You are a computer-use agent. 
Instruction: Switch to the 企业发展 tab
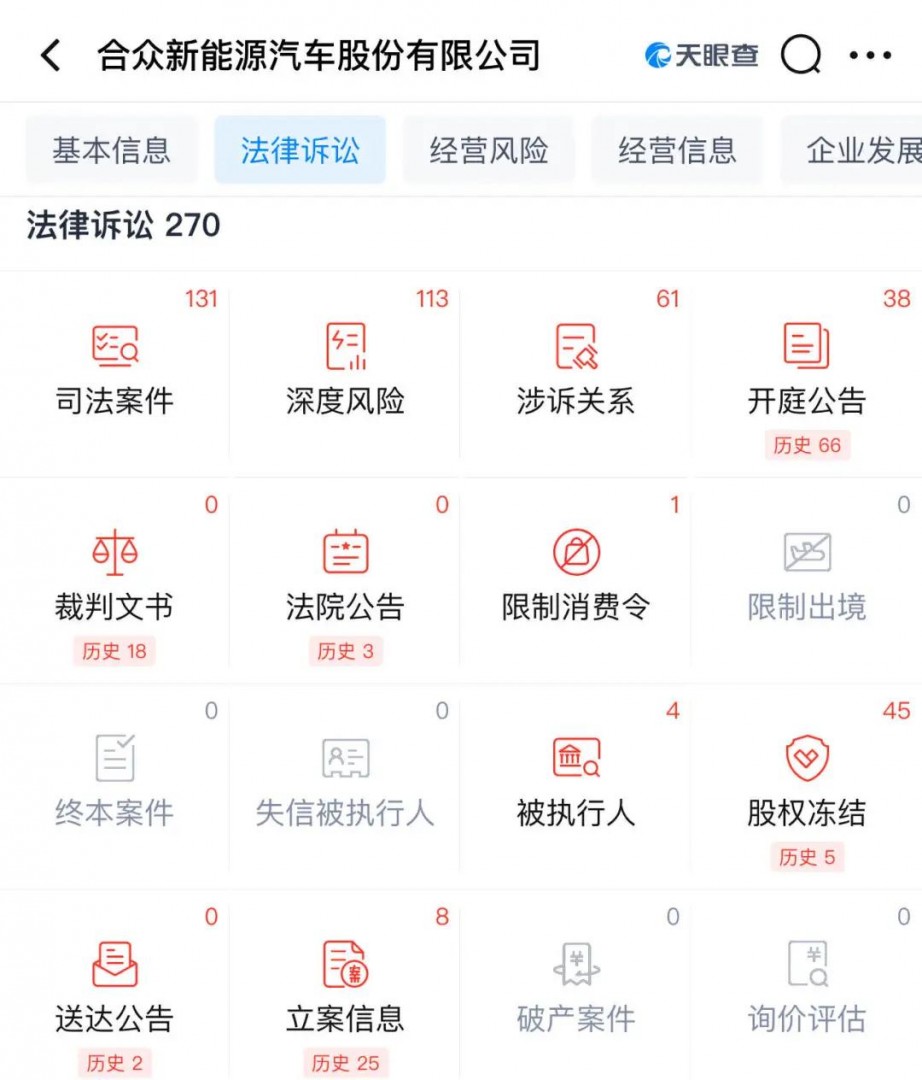pos(862,150)
